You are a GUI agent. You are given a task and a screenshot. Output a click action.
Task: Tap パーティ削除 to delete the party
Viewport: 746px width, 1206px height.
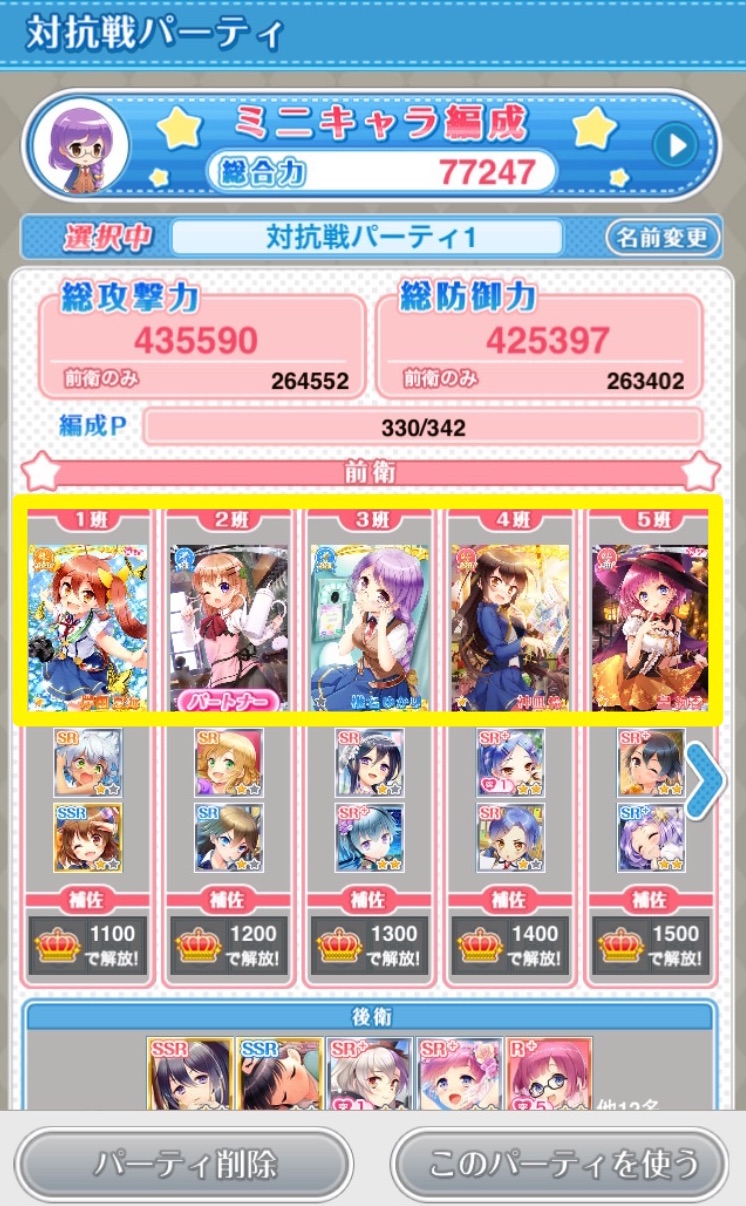pos(184,1165)
